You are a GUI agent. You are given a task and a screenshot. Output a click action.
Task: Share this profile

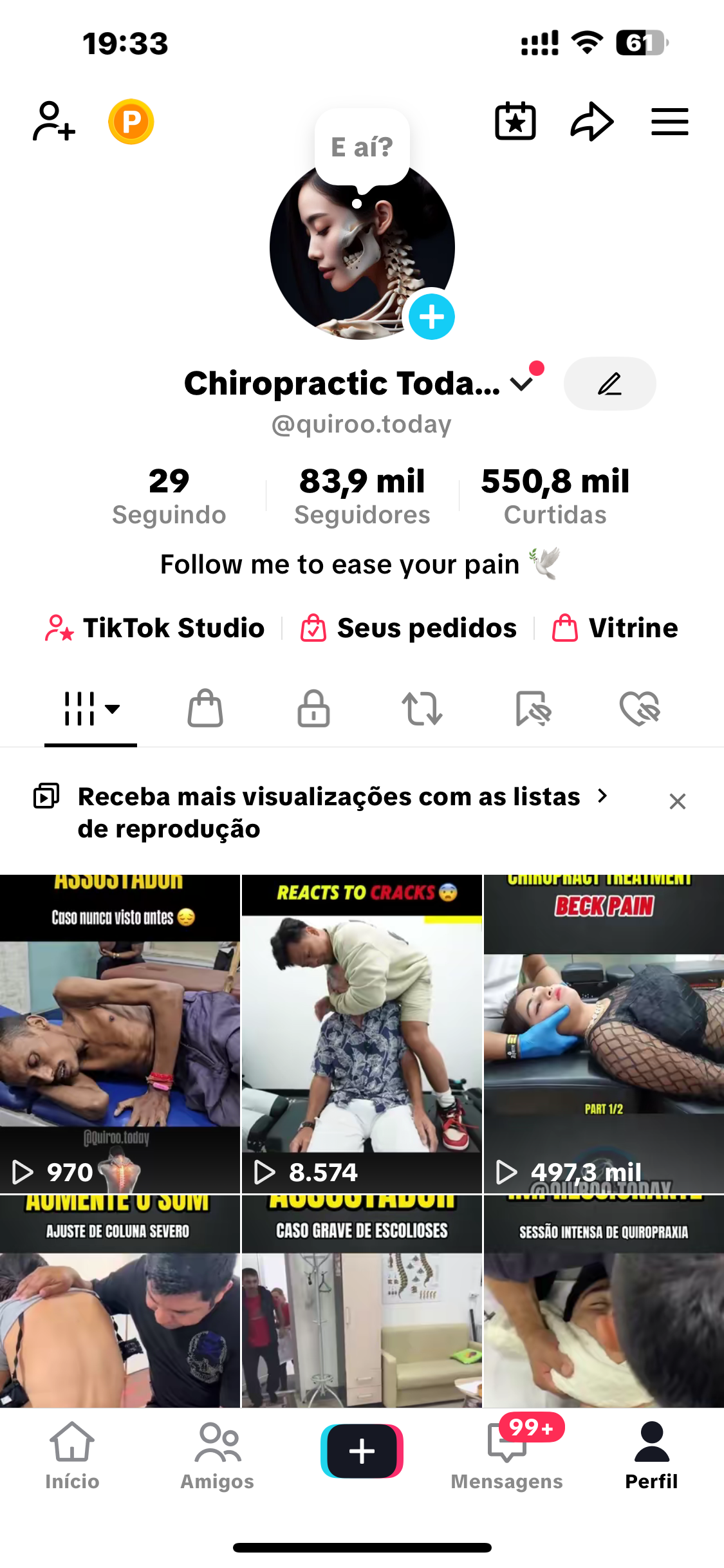tap(591, 121)
